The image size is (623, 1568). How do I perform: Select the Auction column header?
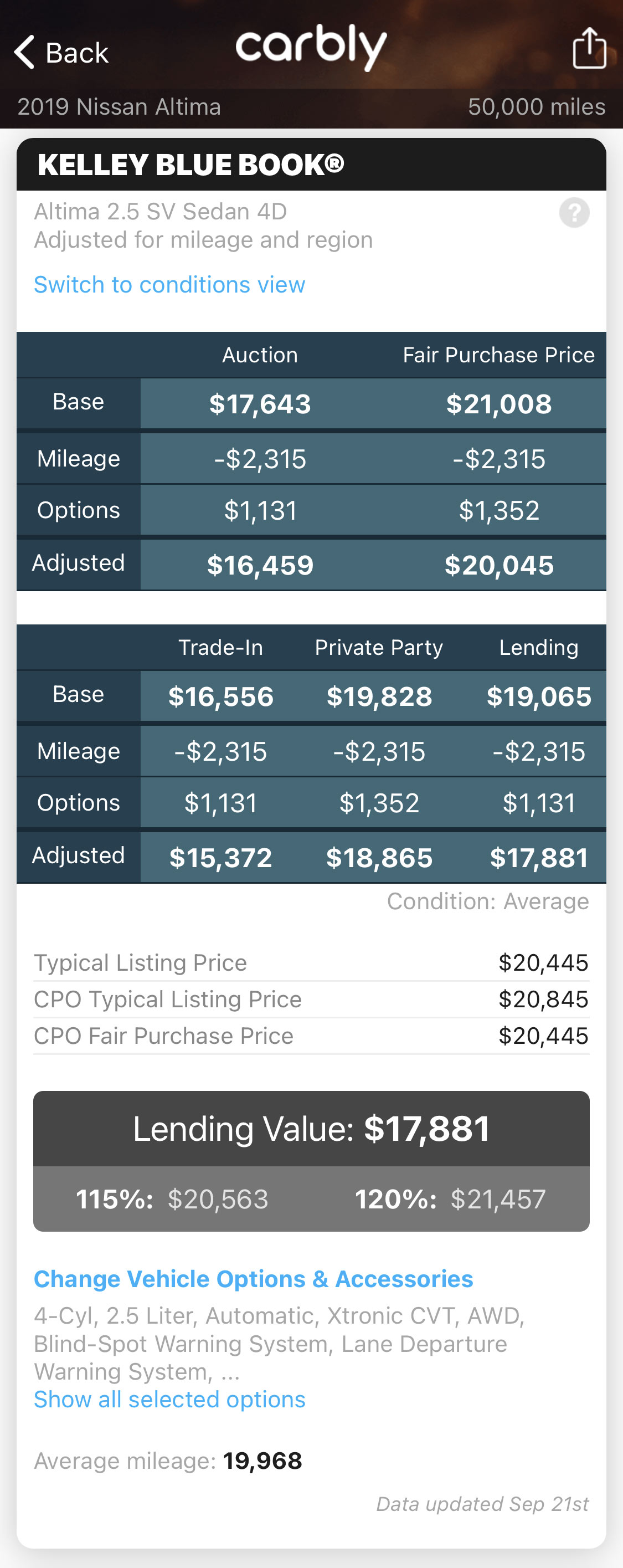point(260,355)
